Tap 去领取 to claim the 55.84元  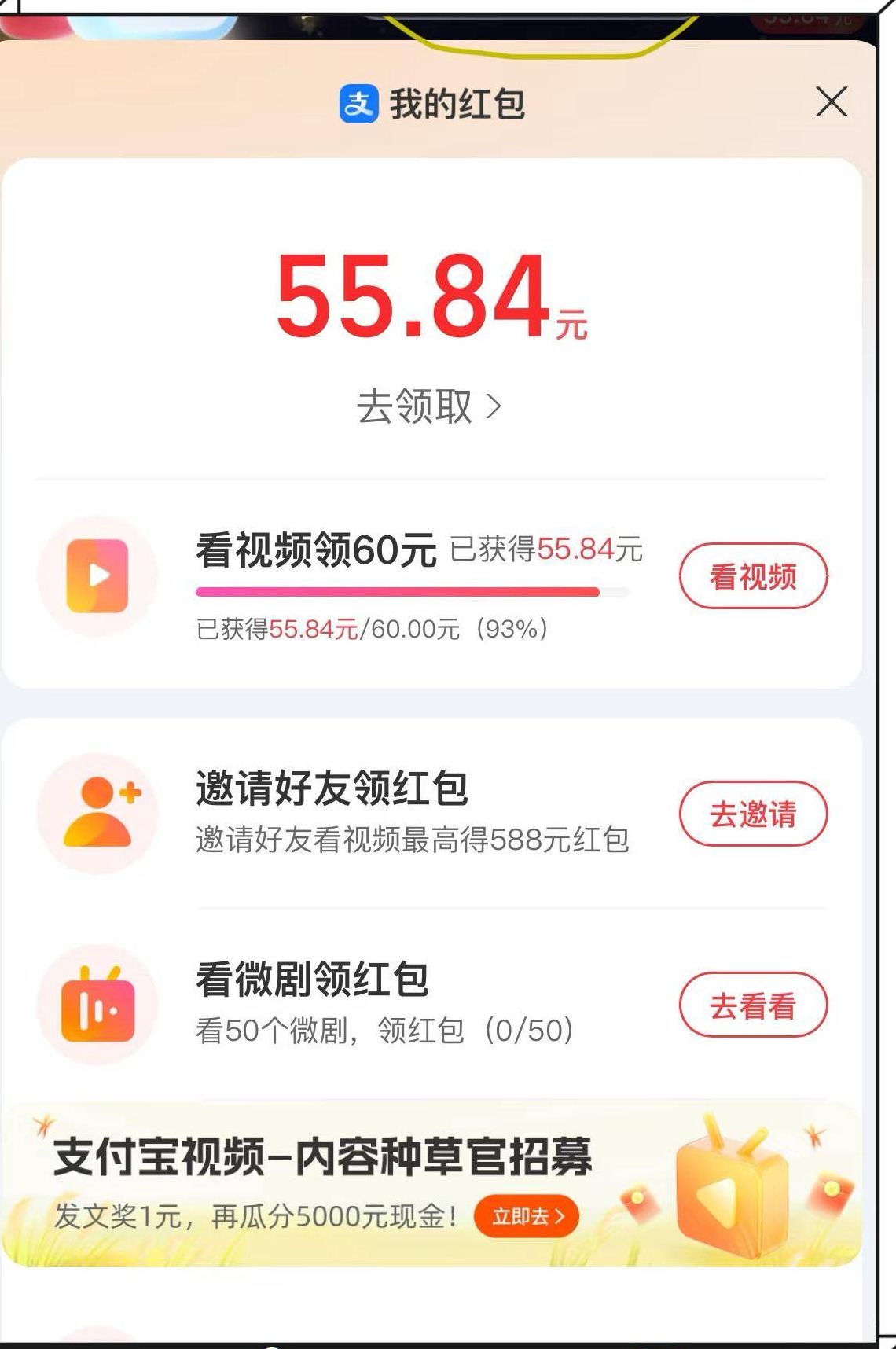tap(429, 406)
